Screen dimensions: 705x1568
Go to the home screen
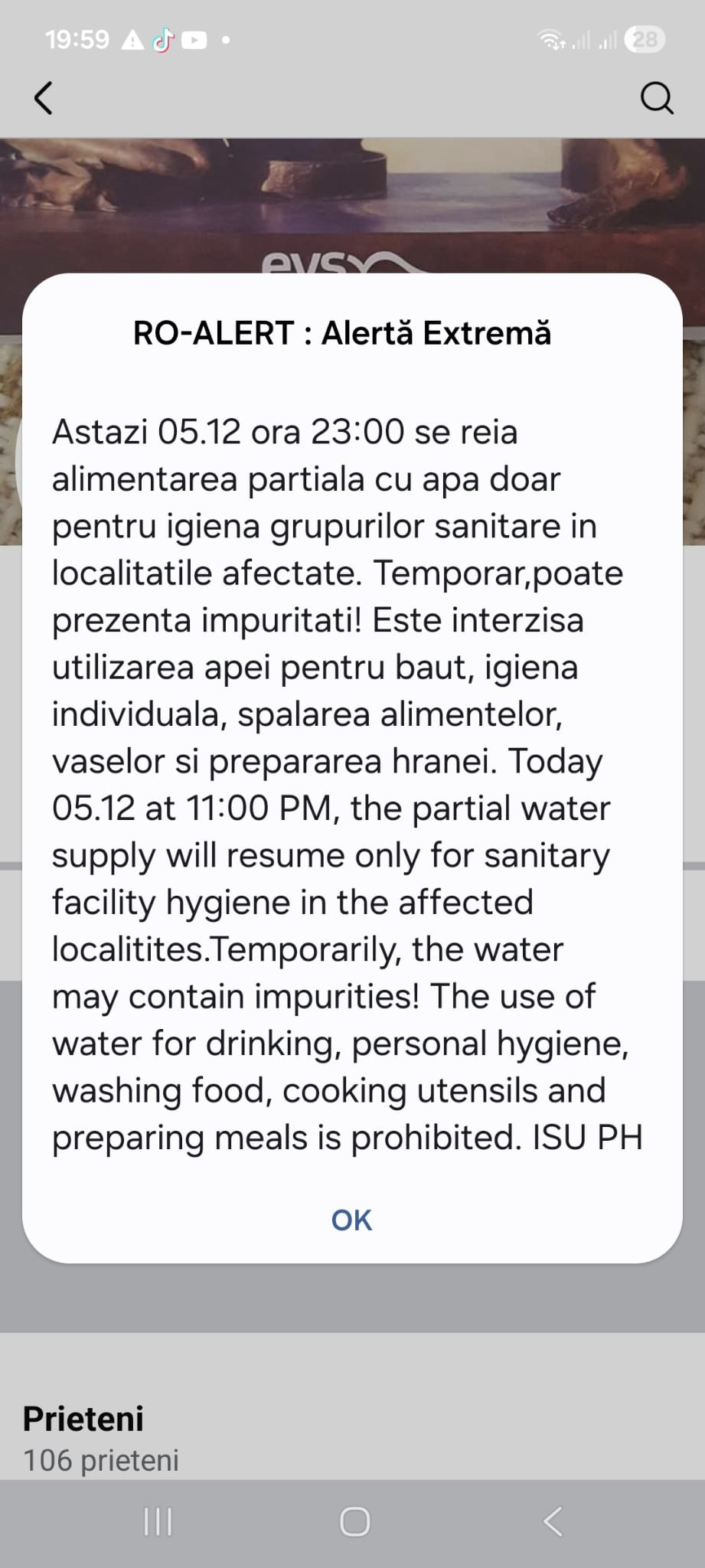pyautogui.click(x=354, y=1521)
